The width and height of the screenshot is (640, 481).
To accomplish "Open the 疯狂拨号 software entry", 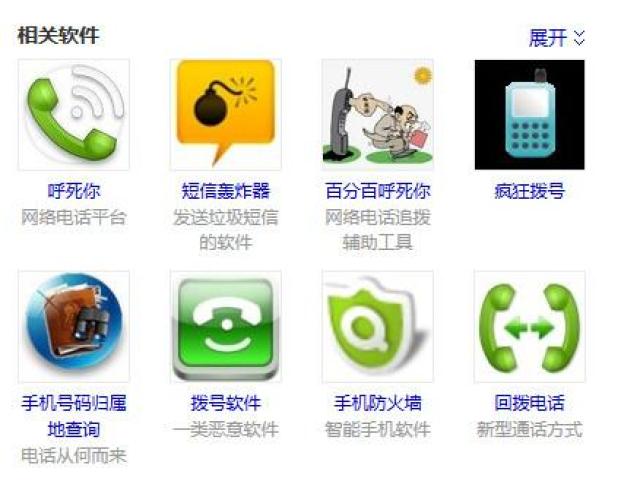I will click(529, 190).
